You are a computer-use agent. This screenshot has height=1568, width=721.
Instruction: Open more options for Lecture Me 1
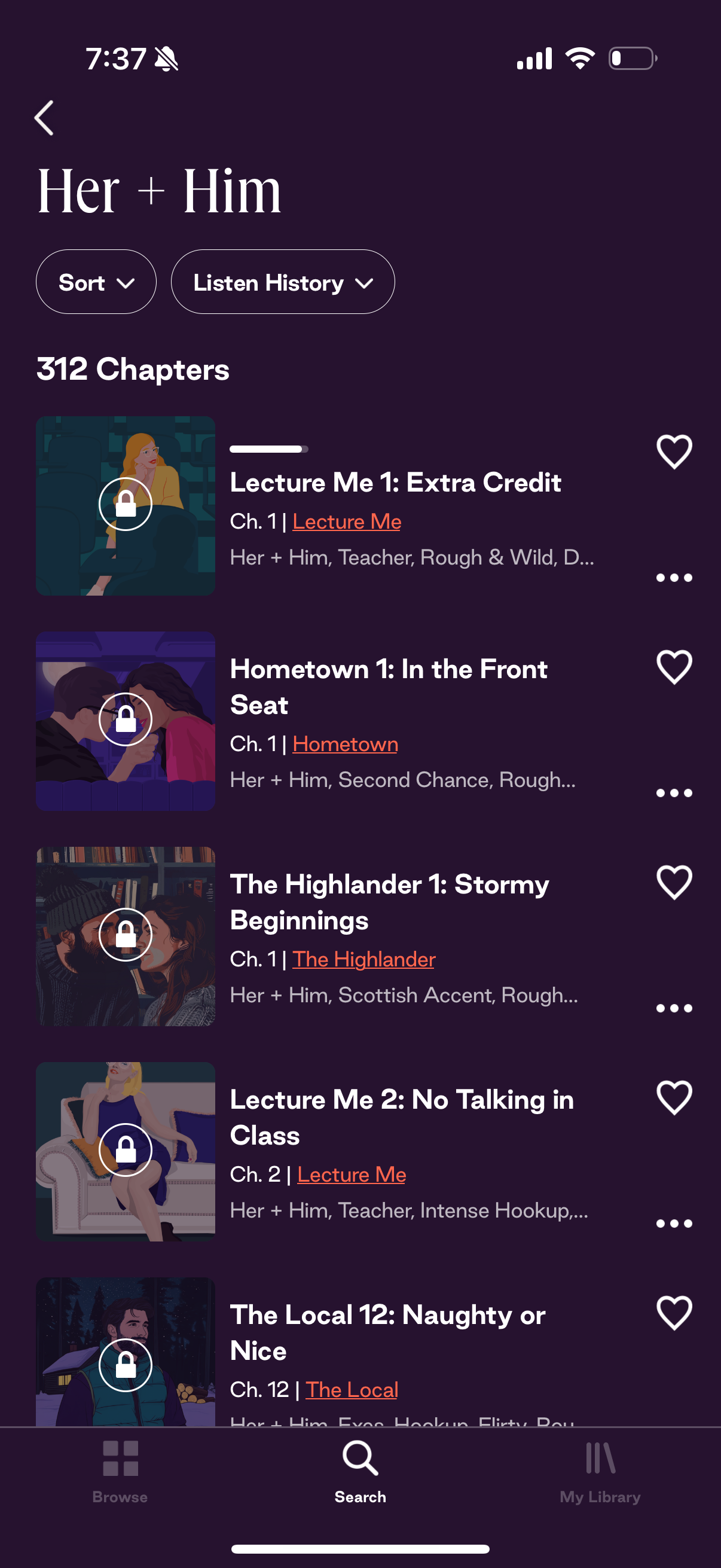pos(674,578)
